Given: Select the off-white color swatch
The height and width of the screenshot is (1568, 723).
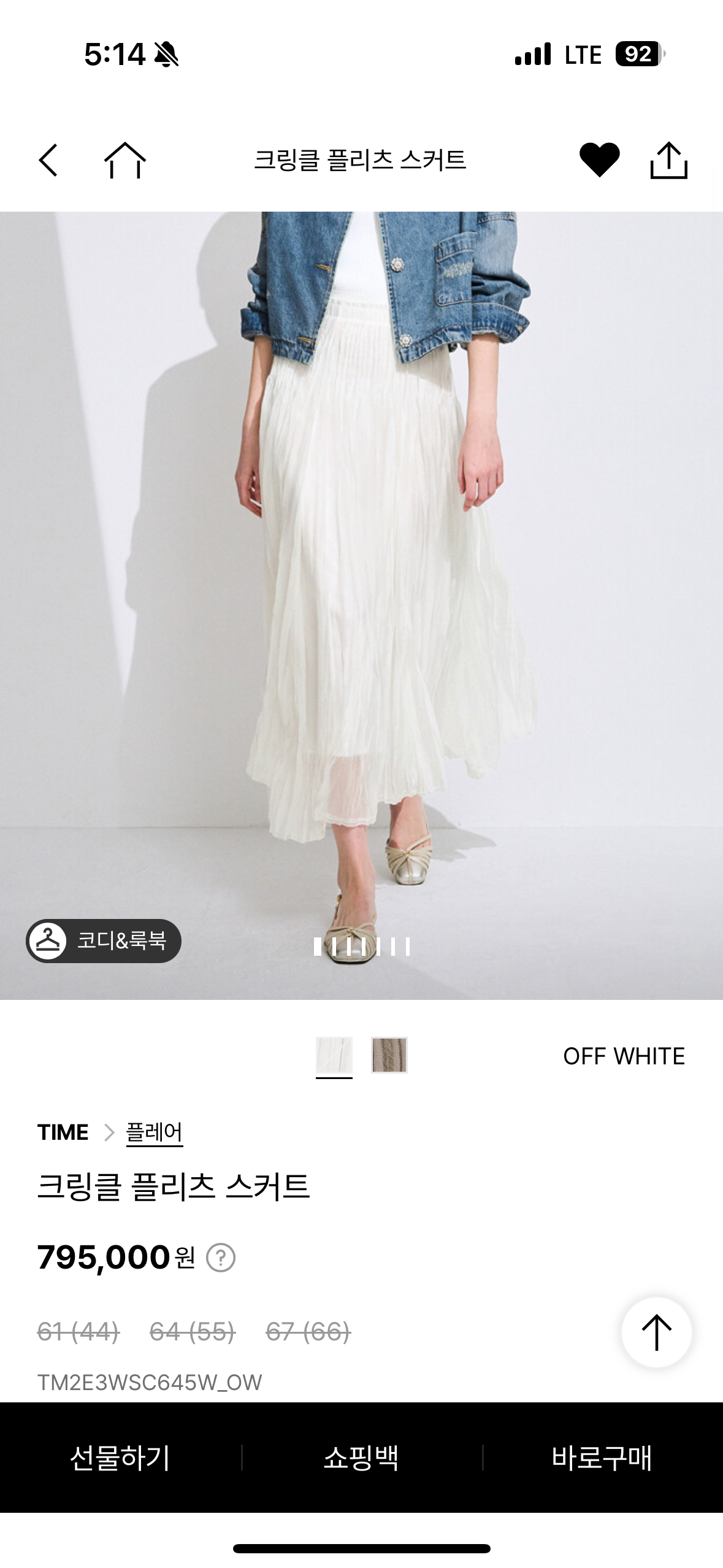Looking at the screenshot, I should tap(334, 1055).
